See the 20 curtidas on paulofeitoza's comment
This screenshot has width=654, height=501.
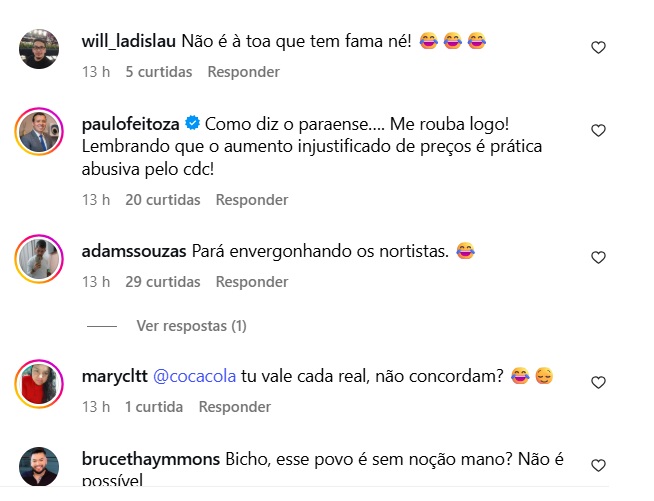point(164,199)
